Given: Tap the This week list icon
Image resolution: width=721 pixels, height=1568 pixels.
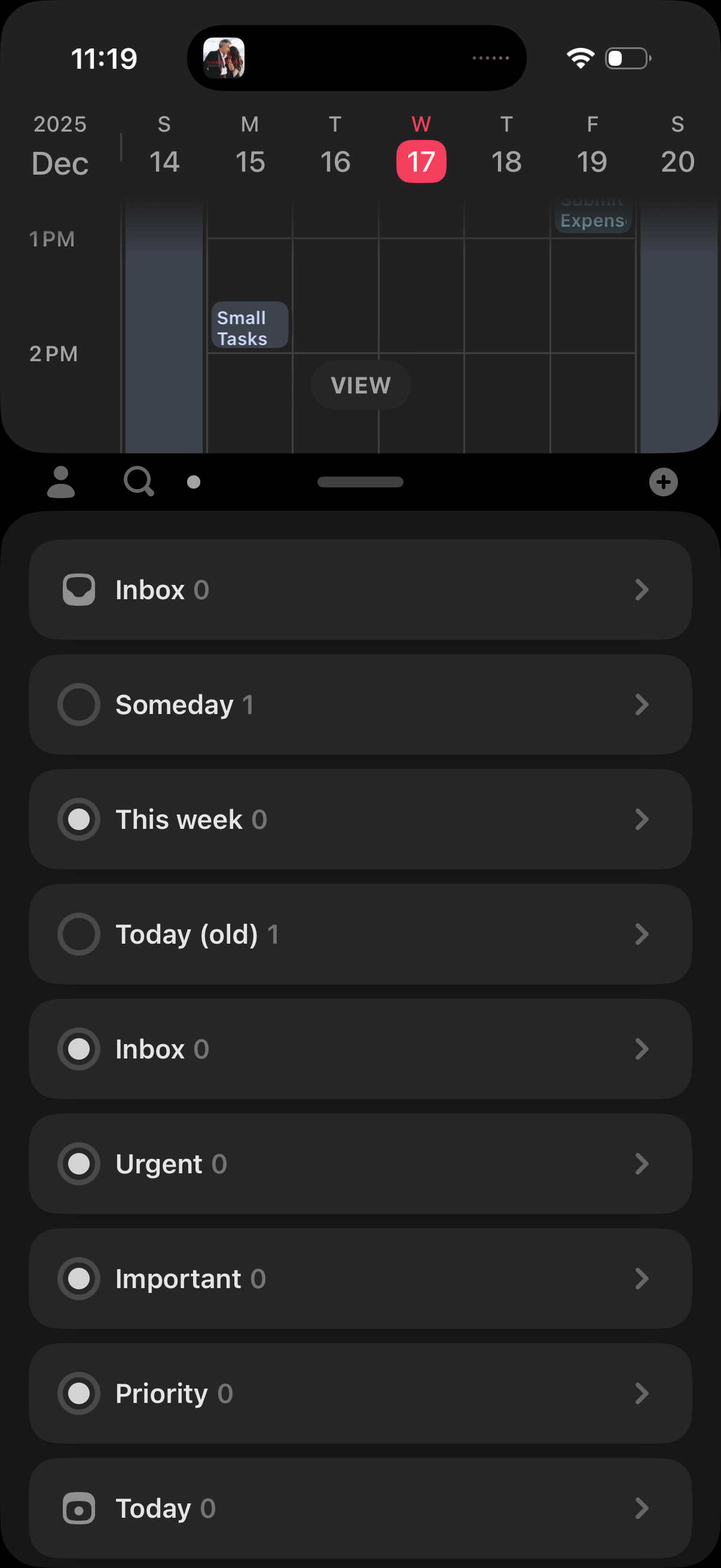Looking at the screenshot, I should pyautogui.click(x=78, y=819).
